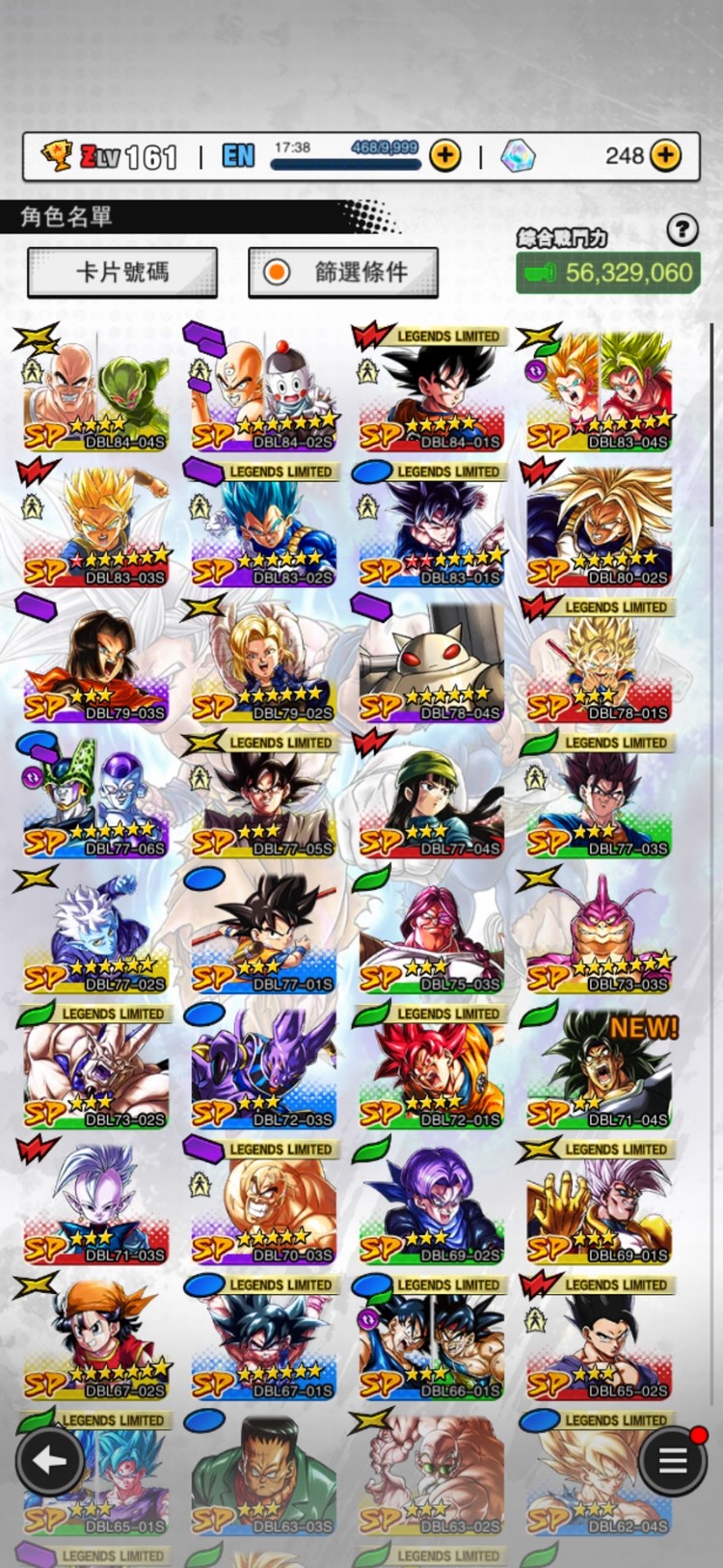Image resolution: width=723 pixels, height=1568 pixels.
Task: Tap the plus button beside 248 crystals
Action: (x=666, y=155)
